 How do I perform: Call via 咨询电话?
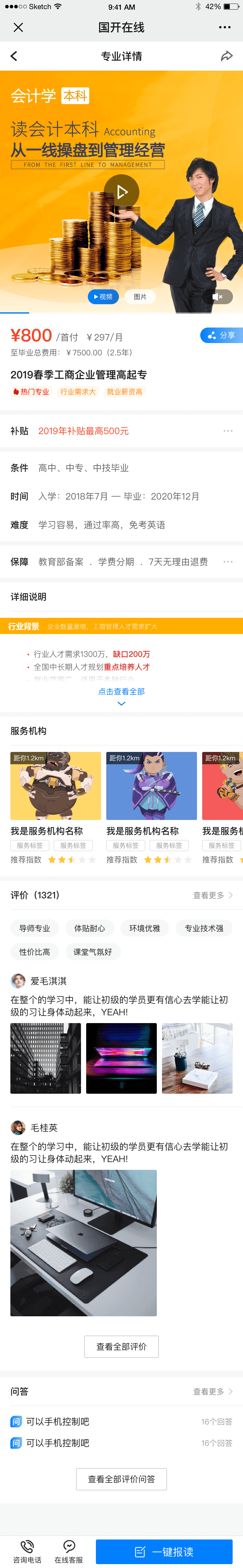pyautogui.click(x=27, y=1551)
